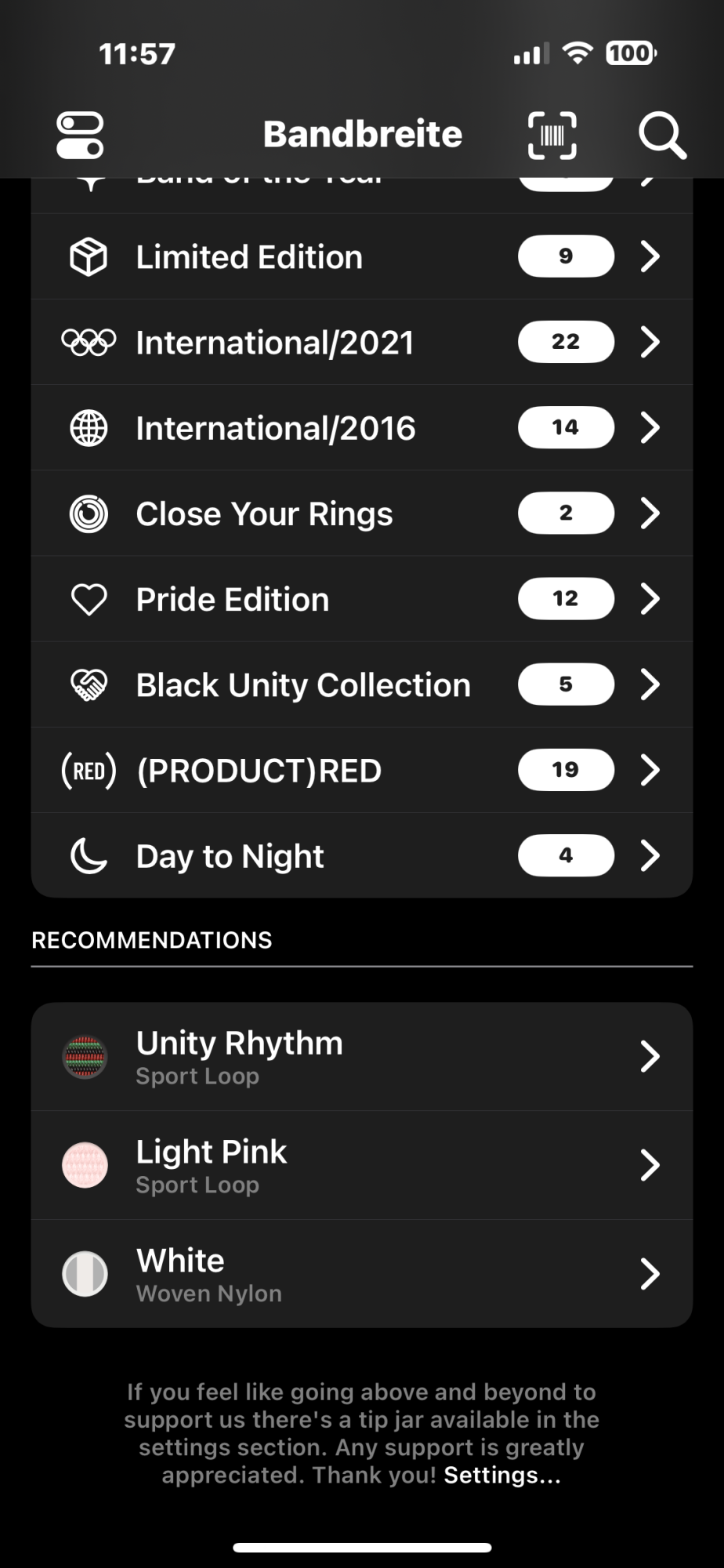View the Light Pink Sport Loop
Screen dimensions: 724x1568
[x=361, y=1165]
